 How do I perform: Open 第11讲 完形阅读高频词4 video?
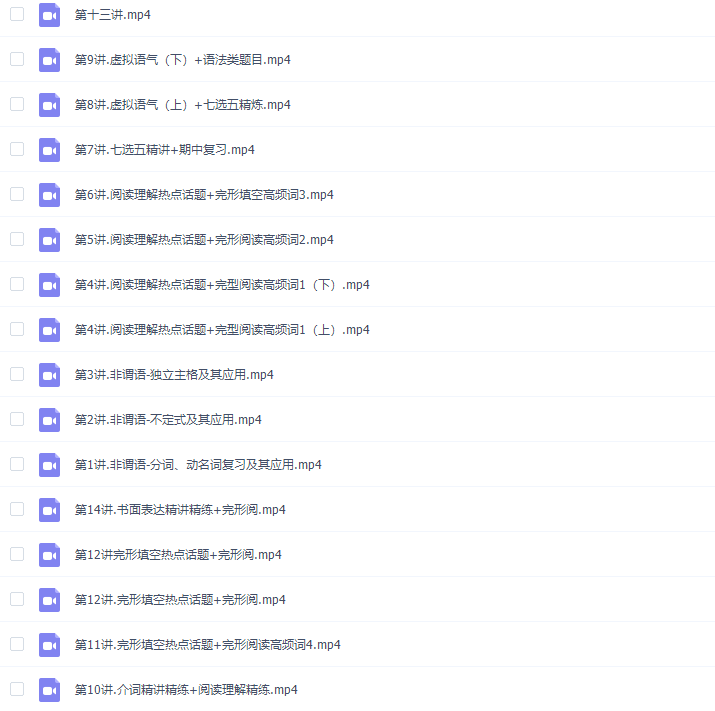coord(207,645)
